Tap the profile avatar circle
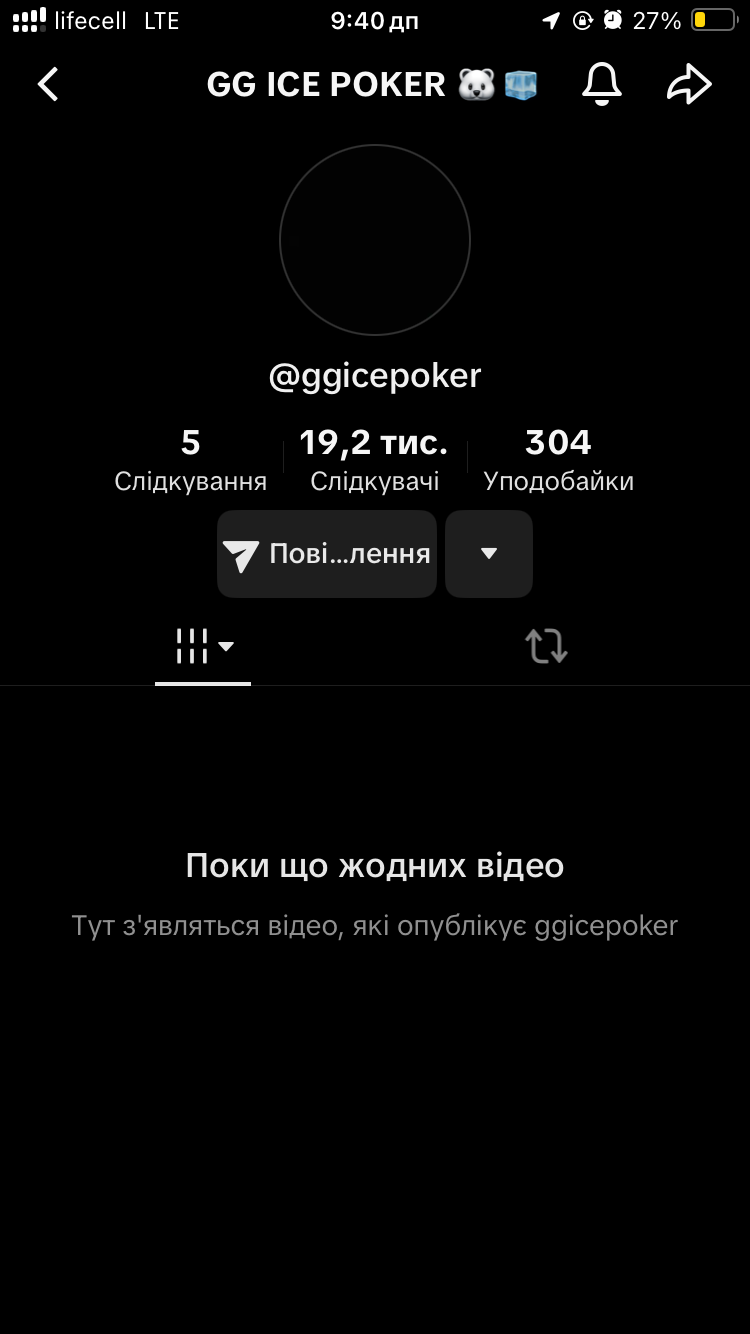 (375, 240)
